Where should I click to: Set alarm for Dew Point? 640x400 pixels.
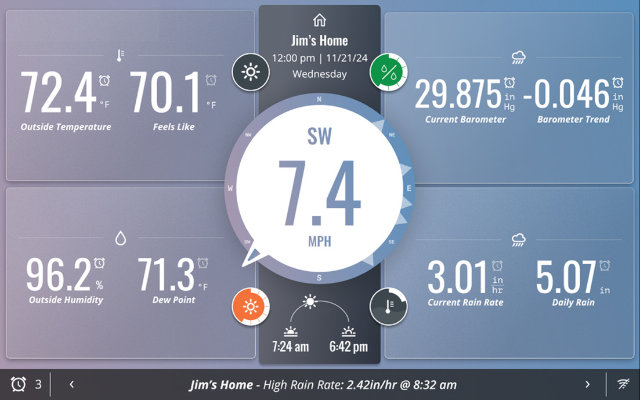click(204, 263)
